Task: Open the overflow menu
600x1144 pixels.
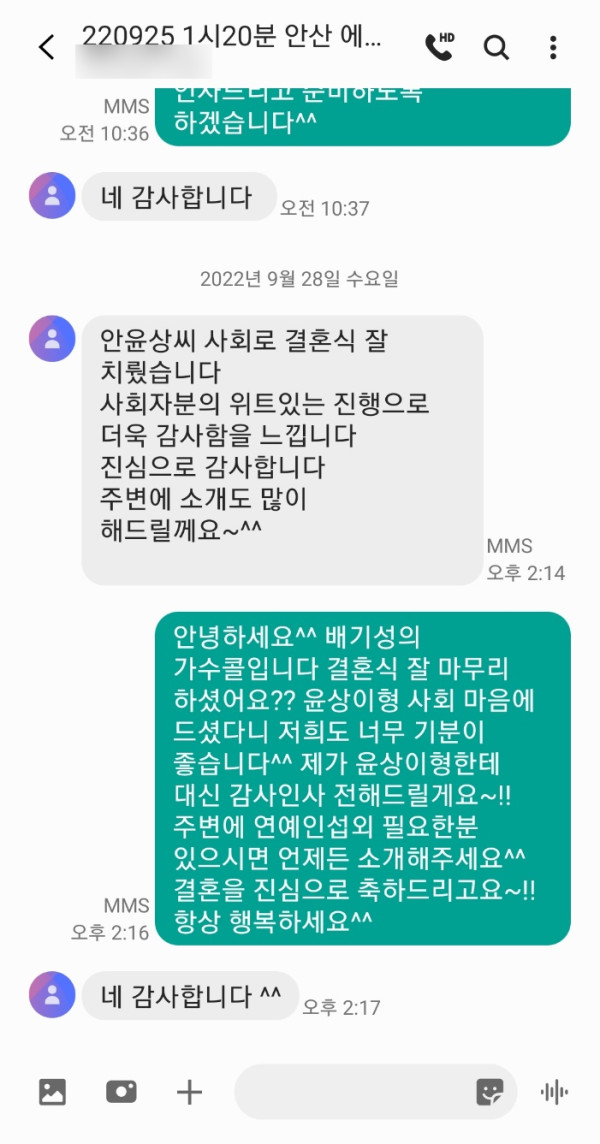Action: pyautogui.click(x=553, y=47)
